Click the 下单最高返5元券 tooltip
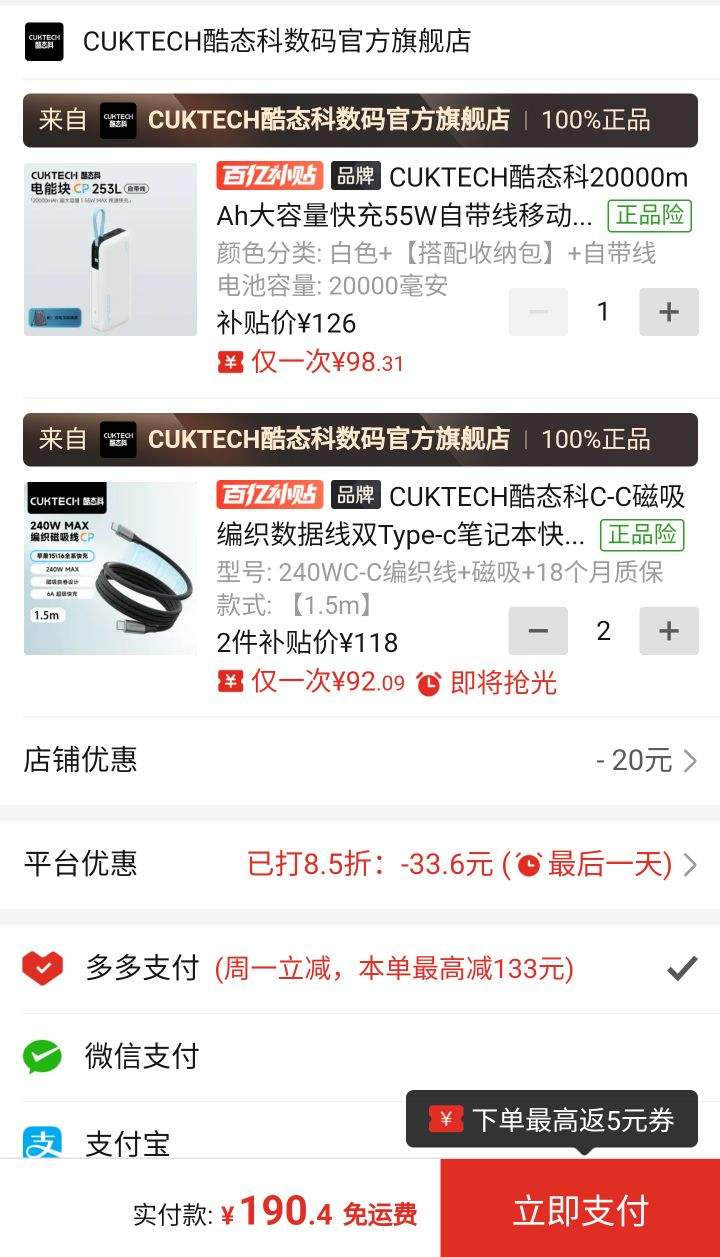720x1257 pixels. [551, 1119]
